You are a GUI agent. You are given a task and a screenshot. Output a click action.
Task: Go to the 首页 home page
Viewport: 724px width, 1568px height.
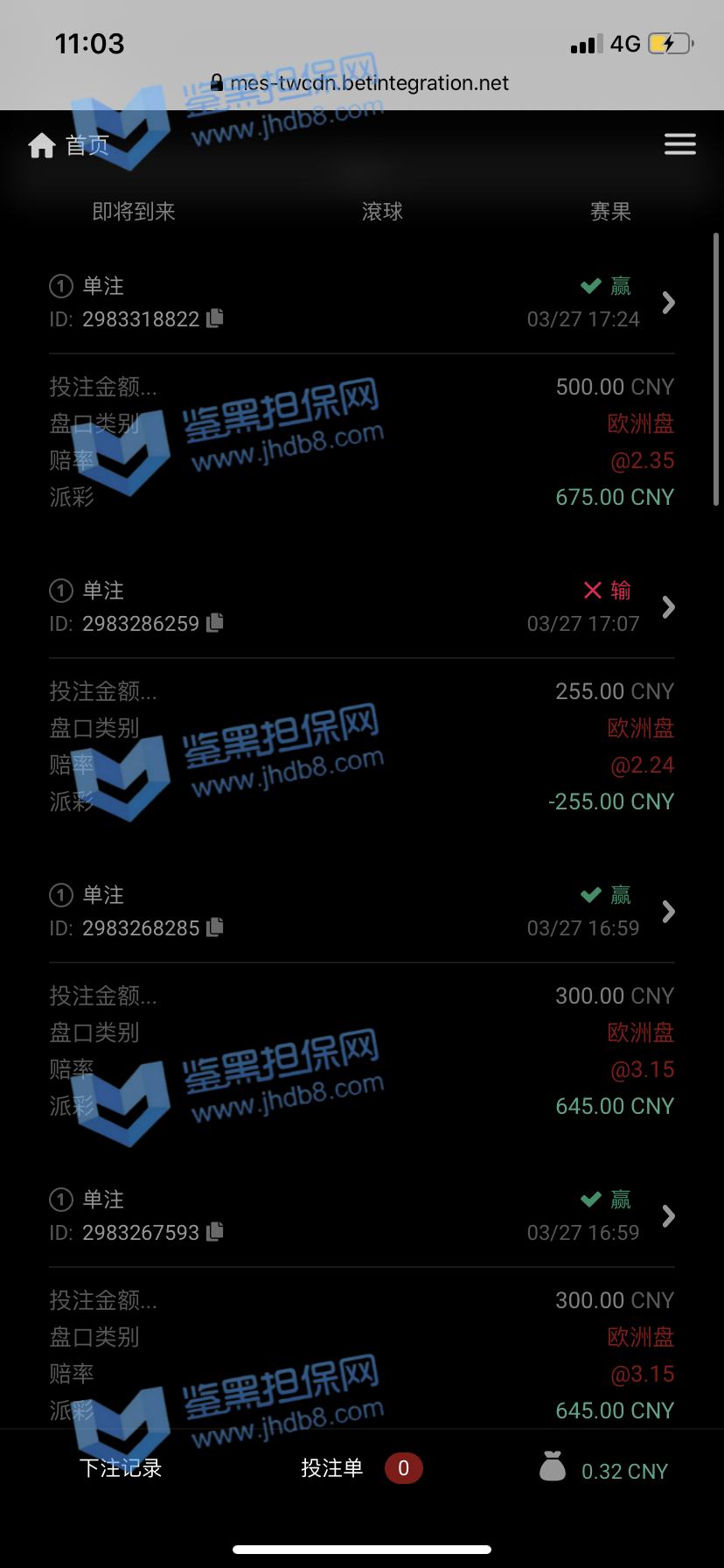pyautogui.click(x=68, y=145)
